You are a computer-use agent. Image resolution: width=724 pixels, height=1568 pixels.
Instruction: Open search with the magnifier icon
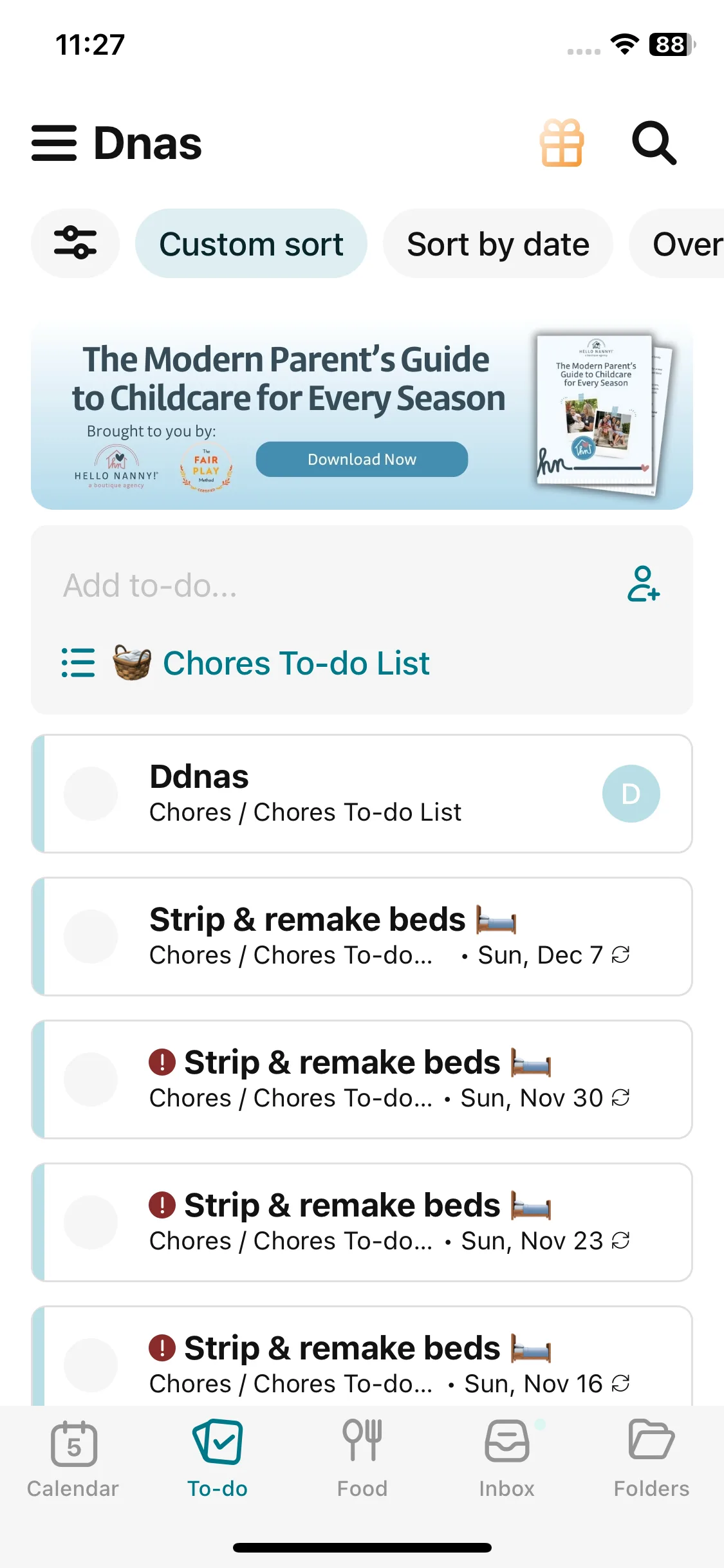click(x=654, y=143)
